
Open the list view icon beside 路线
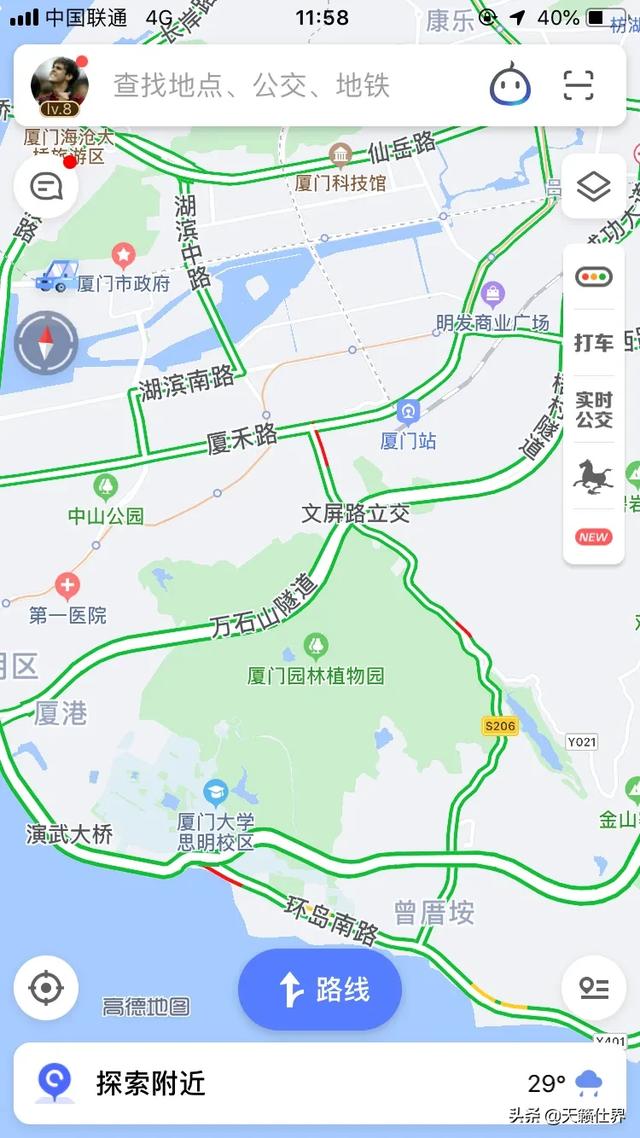click(594, 988)
